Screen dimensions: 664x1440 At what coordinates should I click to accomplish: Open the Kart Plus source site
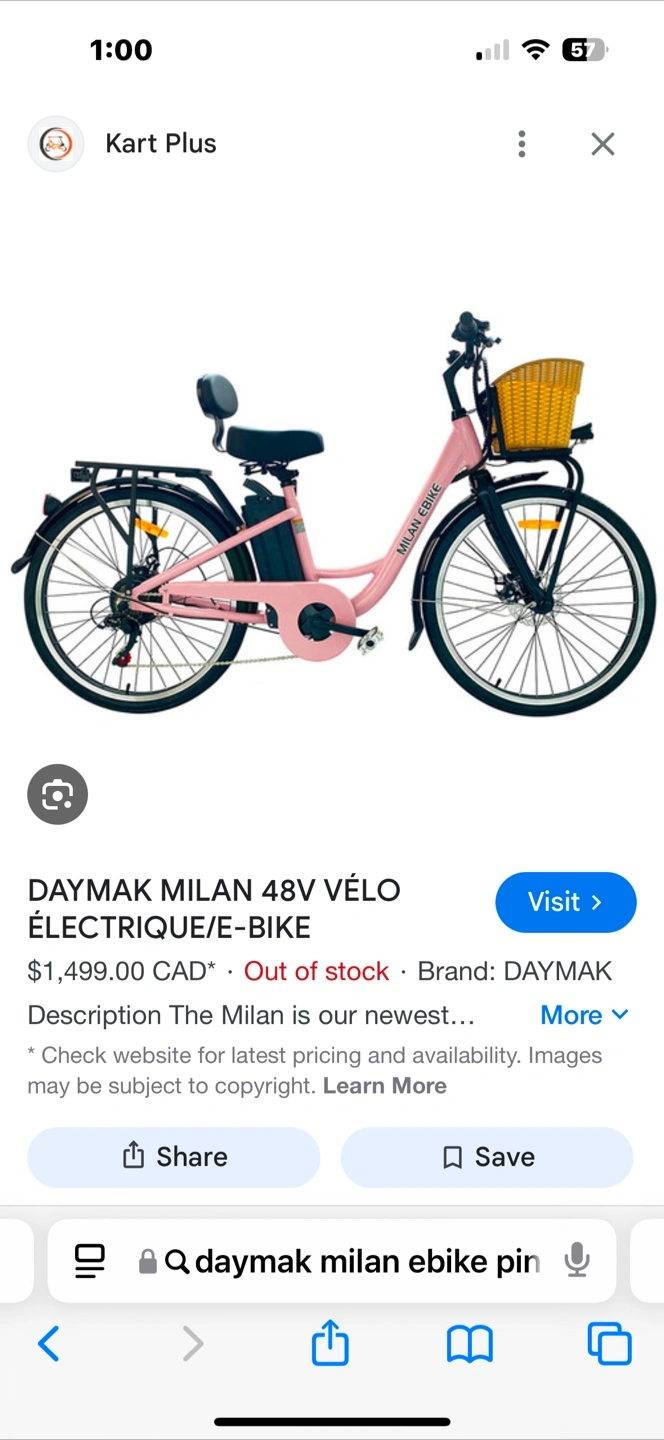(x=160, y=144)
